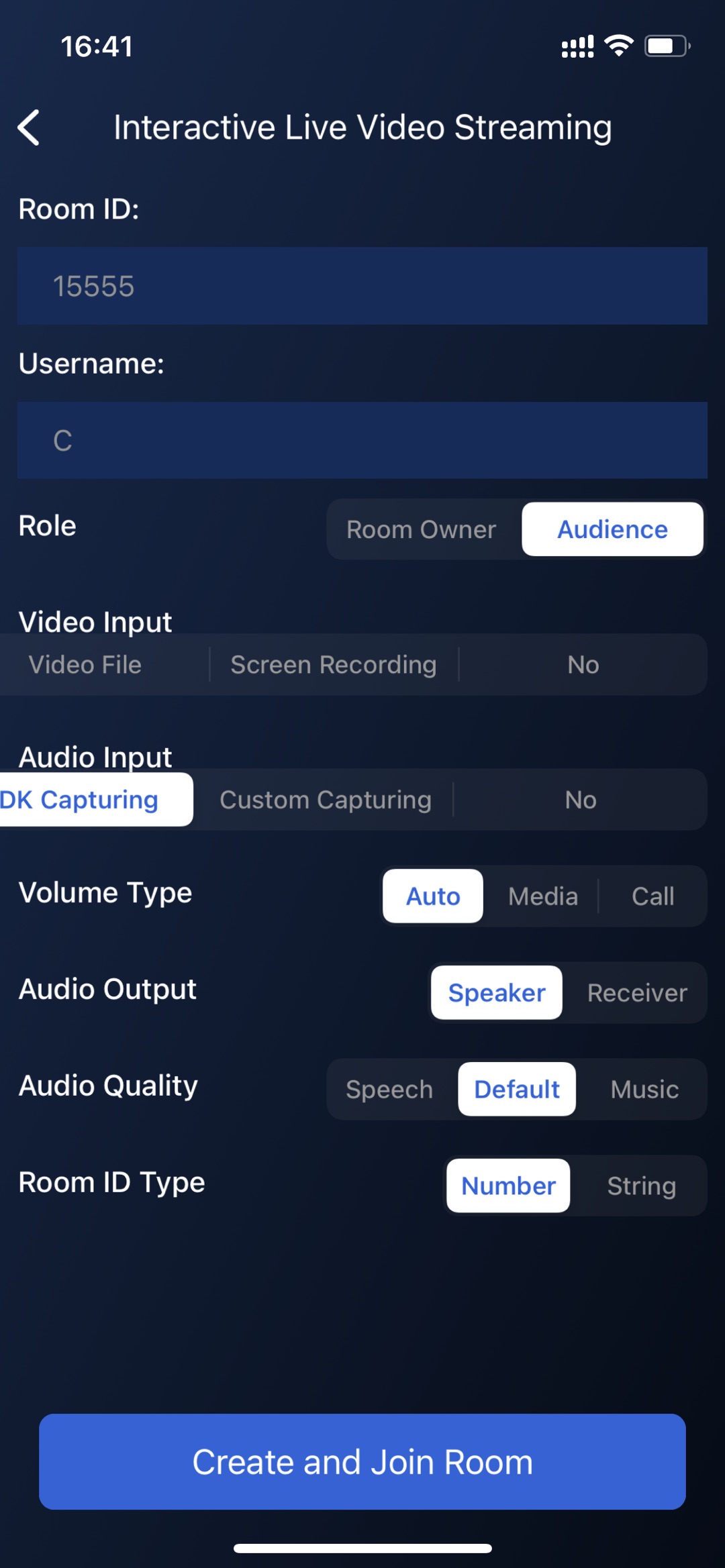This screenshot has height=1568, width=725.
Task: Set Video Input to No
Action: point(583,665)
